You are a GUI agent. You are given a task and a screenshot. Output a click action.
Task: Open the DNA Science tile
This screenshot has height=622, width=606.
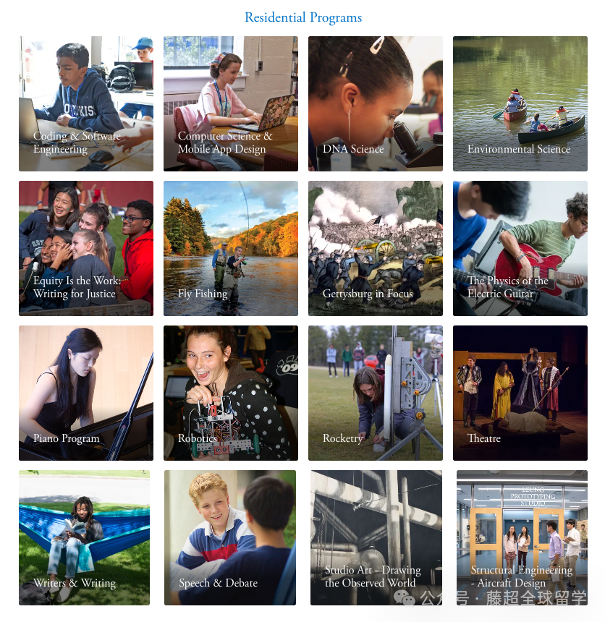tap(375, 104)
